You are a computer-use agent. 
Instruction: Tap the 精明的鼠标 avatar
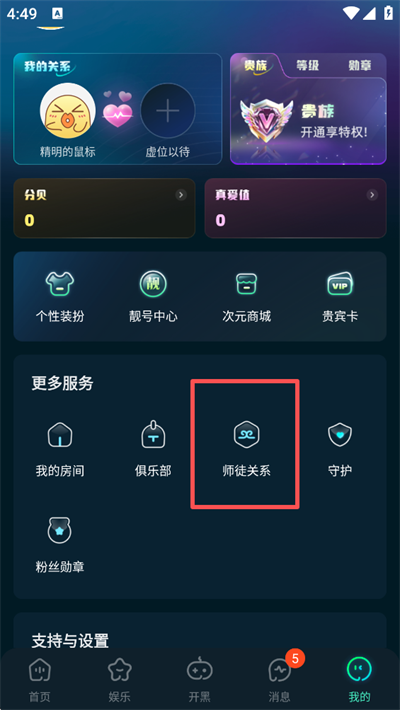click(68, 110)
